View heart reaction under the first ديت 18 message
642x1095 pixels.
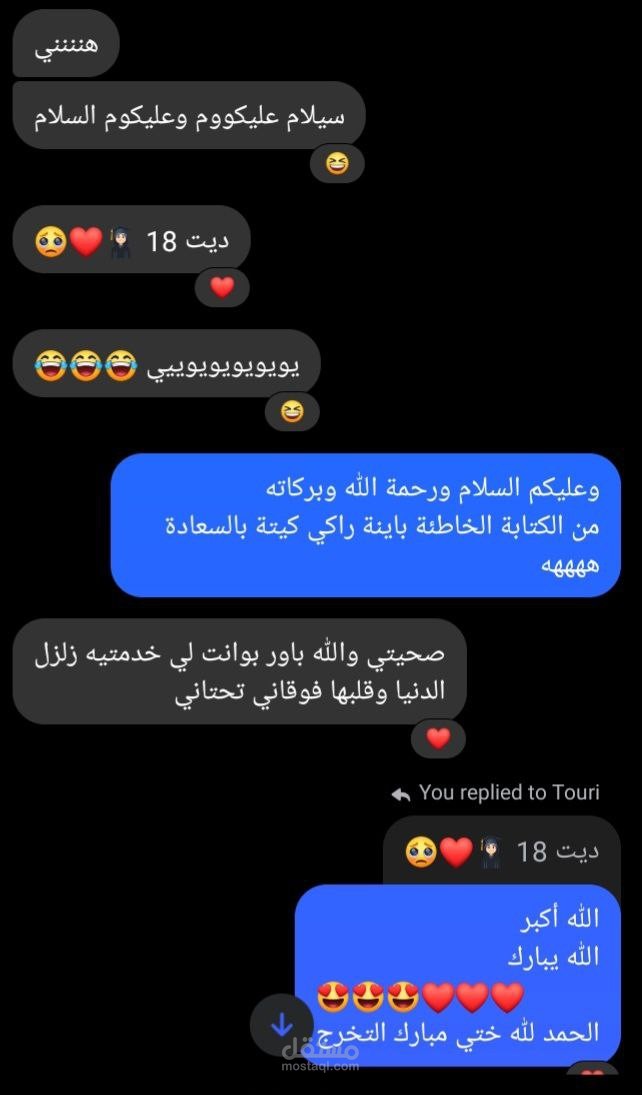coord(222,287)
